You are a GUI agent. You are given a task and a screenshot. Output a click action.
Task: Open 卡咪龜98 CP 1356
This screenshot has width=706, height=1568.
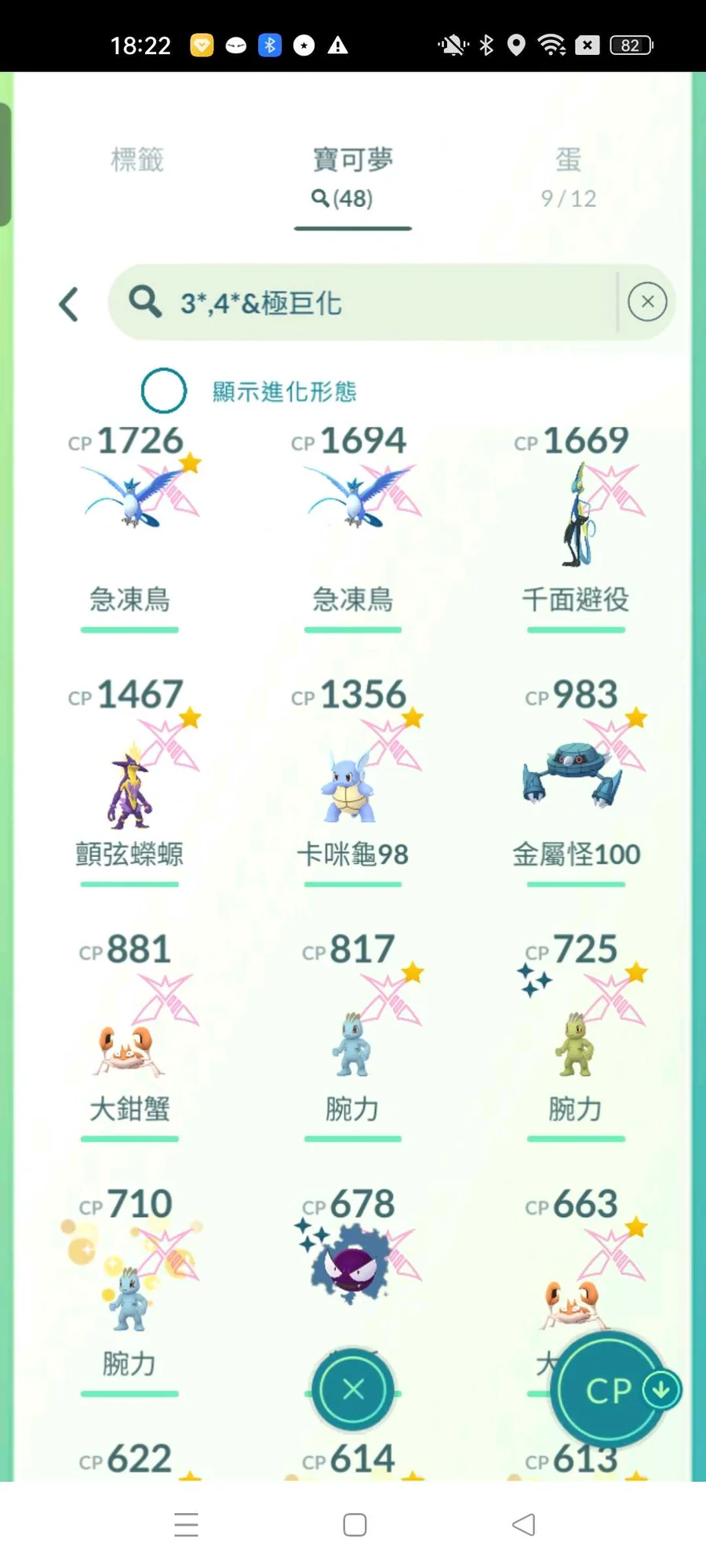click(353, 776)
